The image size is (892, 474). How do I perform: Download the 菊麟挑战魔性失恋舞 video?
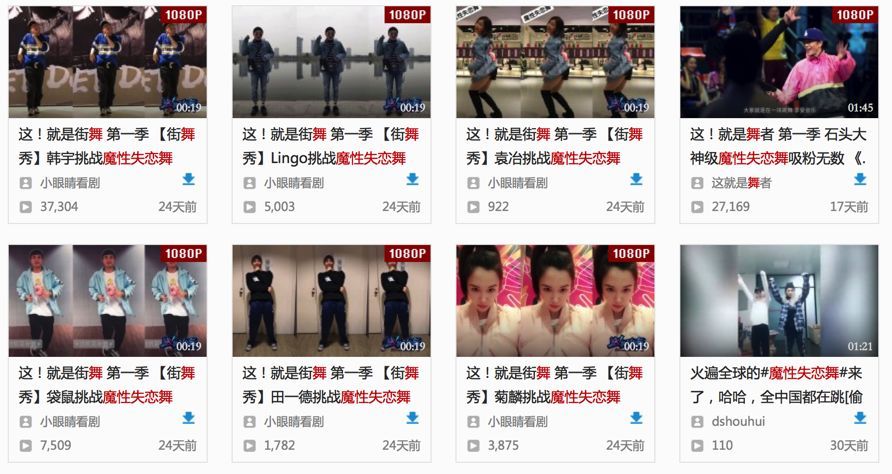pos(636,418)
